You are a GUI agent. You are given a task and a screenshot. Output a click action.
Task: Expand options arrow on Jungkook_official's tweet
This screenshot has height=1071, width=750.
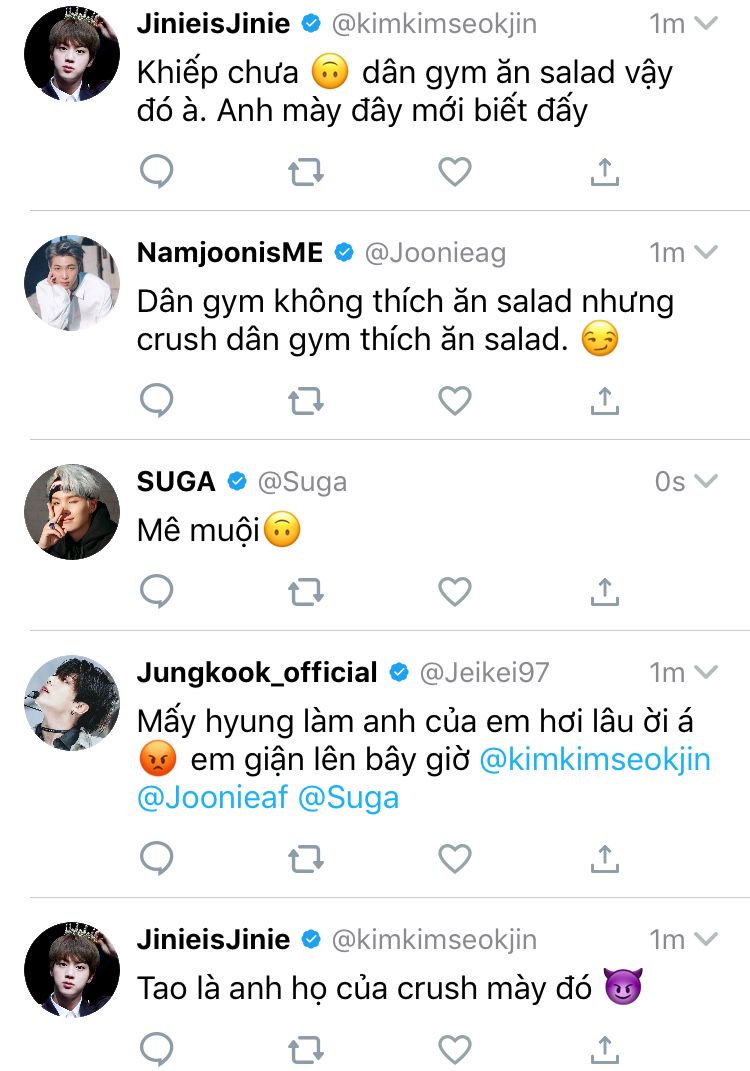click(x=706, y=672)
